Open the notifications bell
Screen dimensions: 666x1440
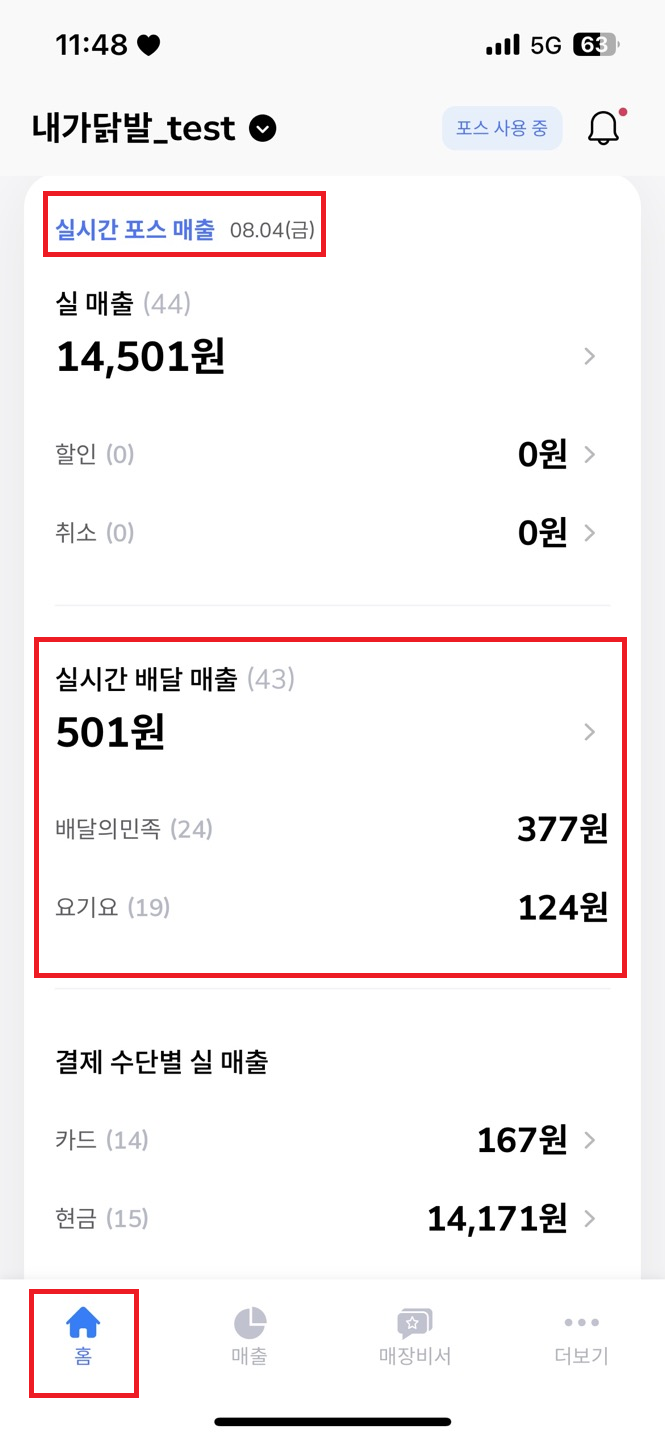(603, 129)
